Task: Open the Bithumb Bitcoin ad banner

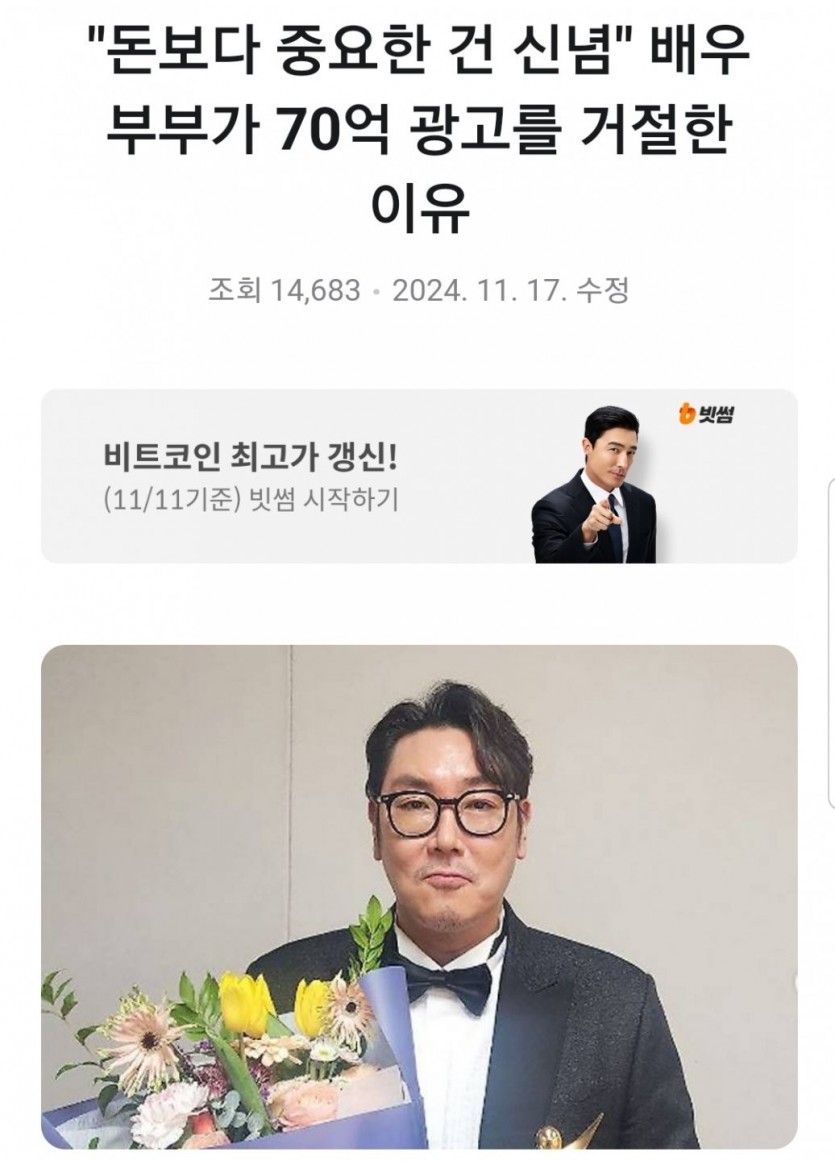Action: pos(418,476)
